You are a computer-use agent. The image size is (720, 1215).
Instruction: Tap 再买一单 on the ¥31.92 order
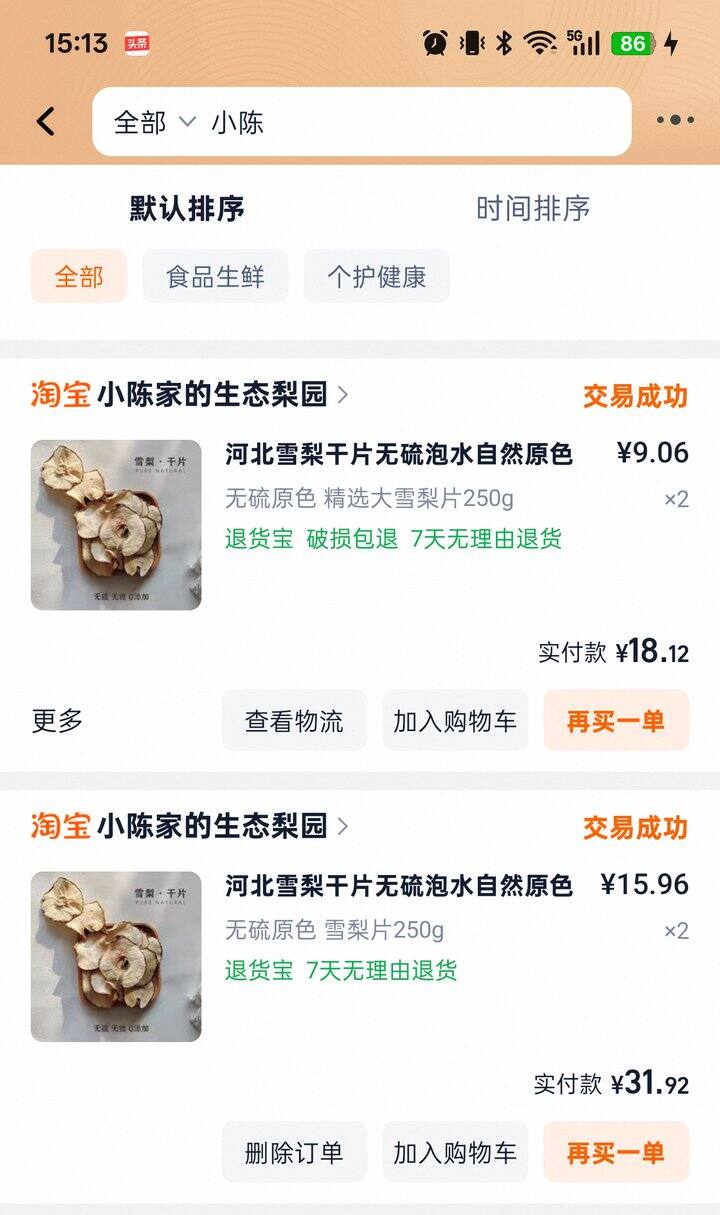click(x=616, y=1152)
